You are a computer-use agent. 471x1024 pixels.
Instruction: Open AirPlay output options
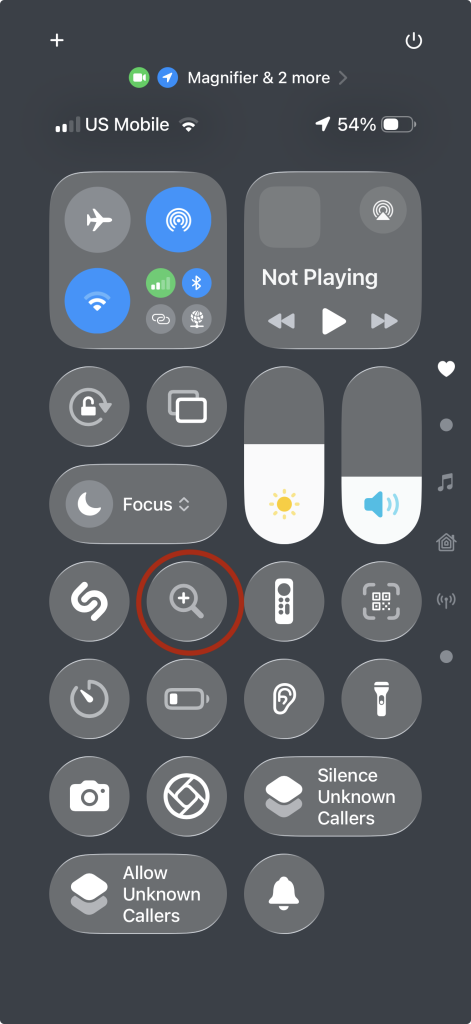click(x=383, y=210)
